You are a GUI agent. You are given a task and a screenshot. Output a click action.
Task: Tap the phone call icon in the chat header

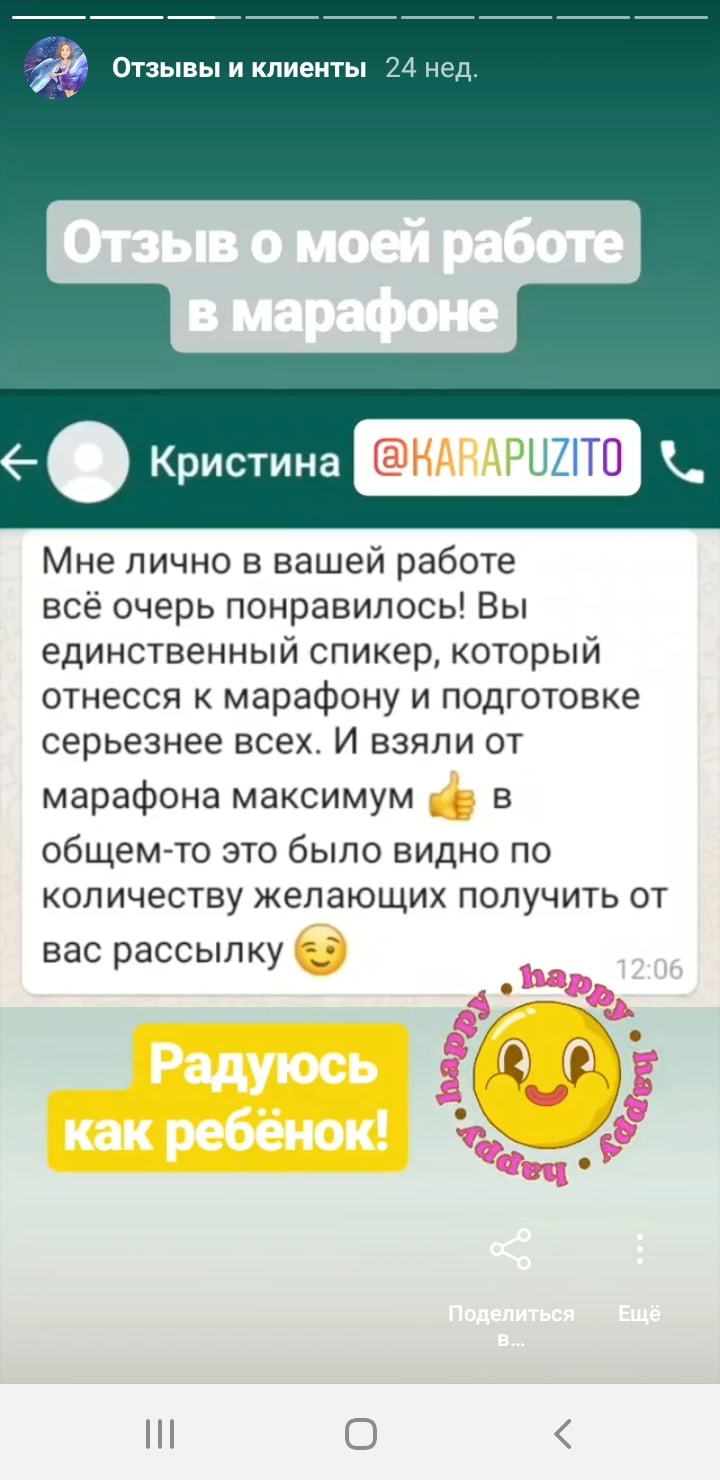pyautogui.click(x=684, y=460)
